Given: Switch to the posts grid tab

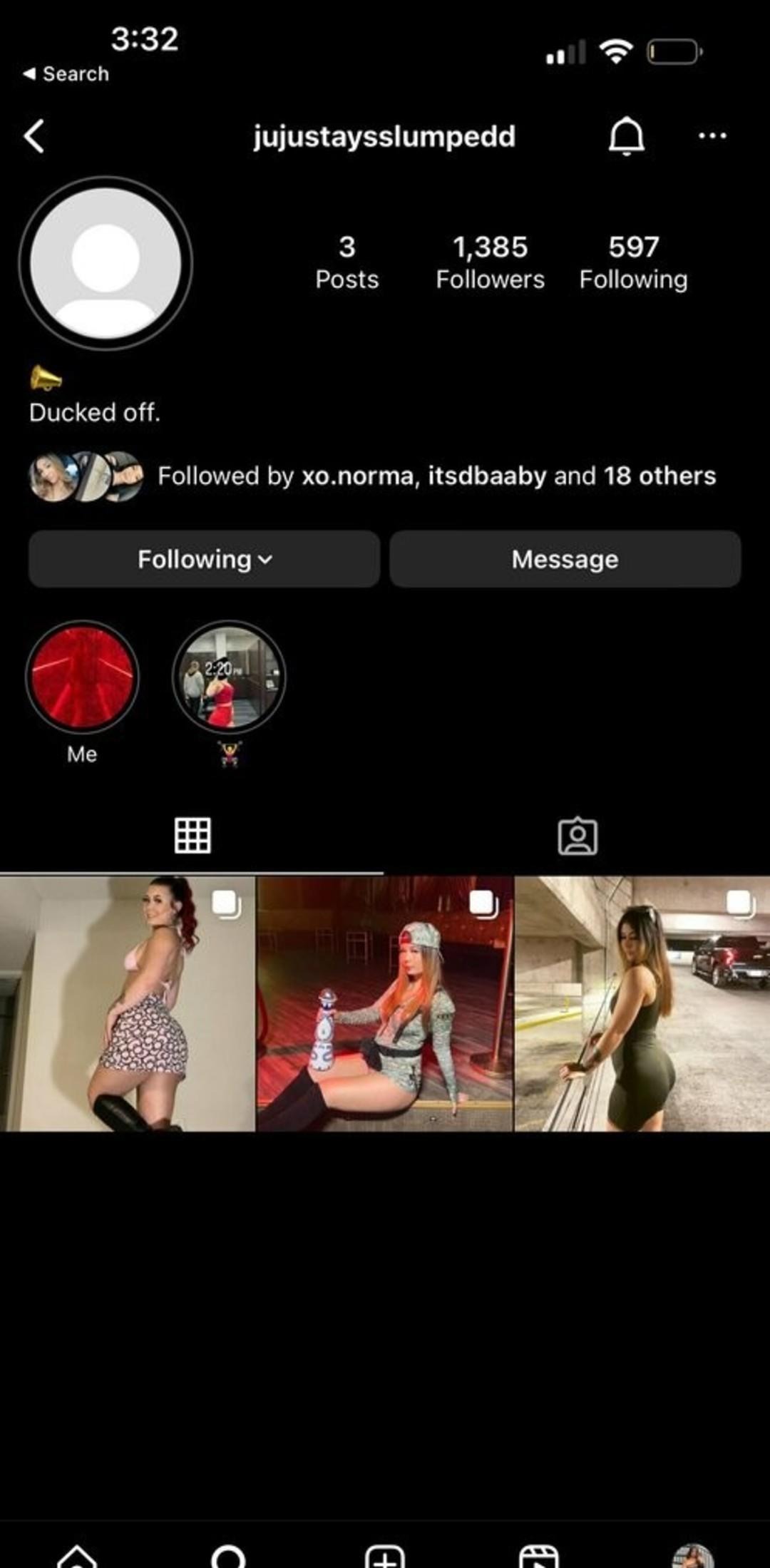Looking at the screenshot, I should (x=192, y=835).
